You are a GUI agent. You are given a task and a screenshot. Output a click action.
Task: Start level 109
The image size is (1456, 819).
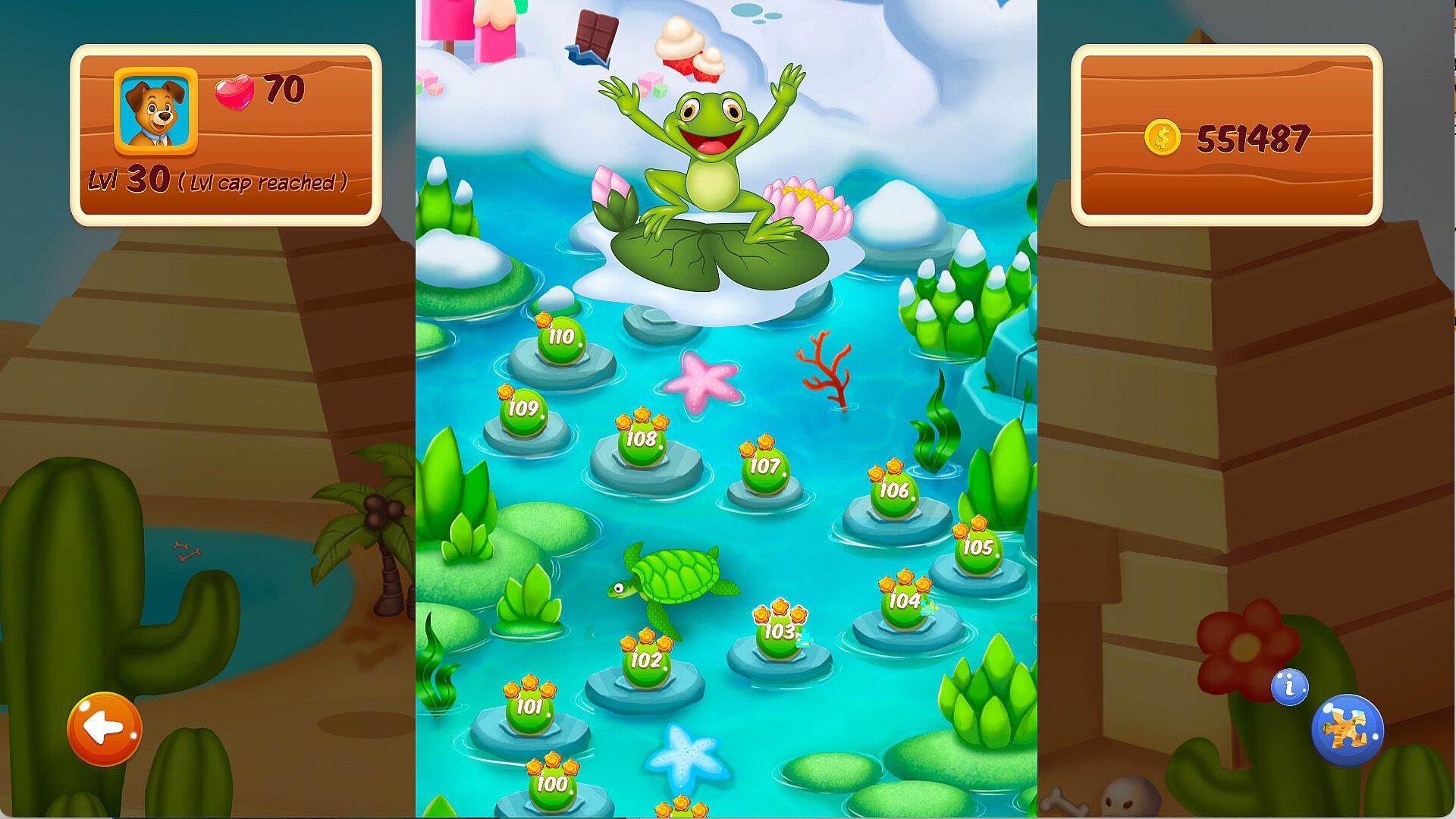click(523, 410)
